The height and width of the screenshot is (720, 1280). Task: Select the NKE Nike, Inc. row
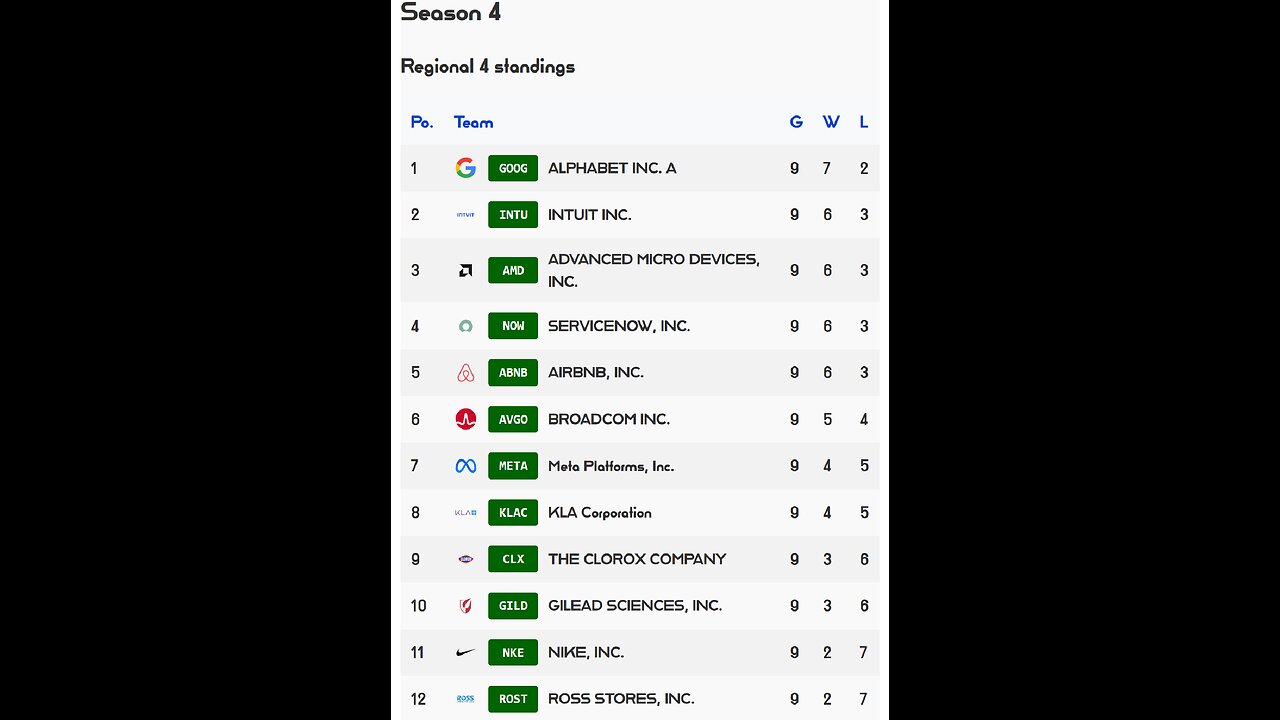pos(585,652)
